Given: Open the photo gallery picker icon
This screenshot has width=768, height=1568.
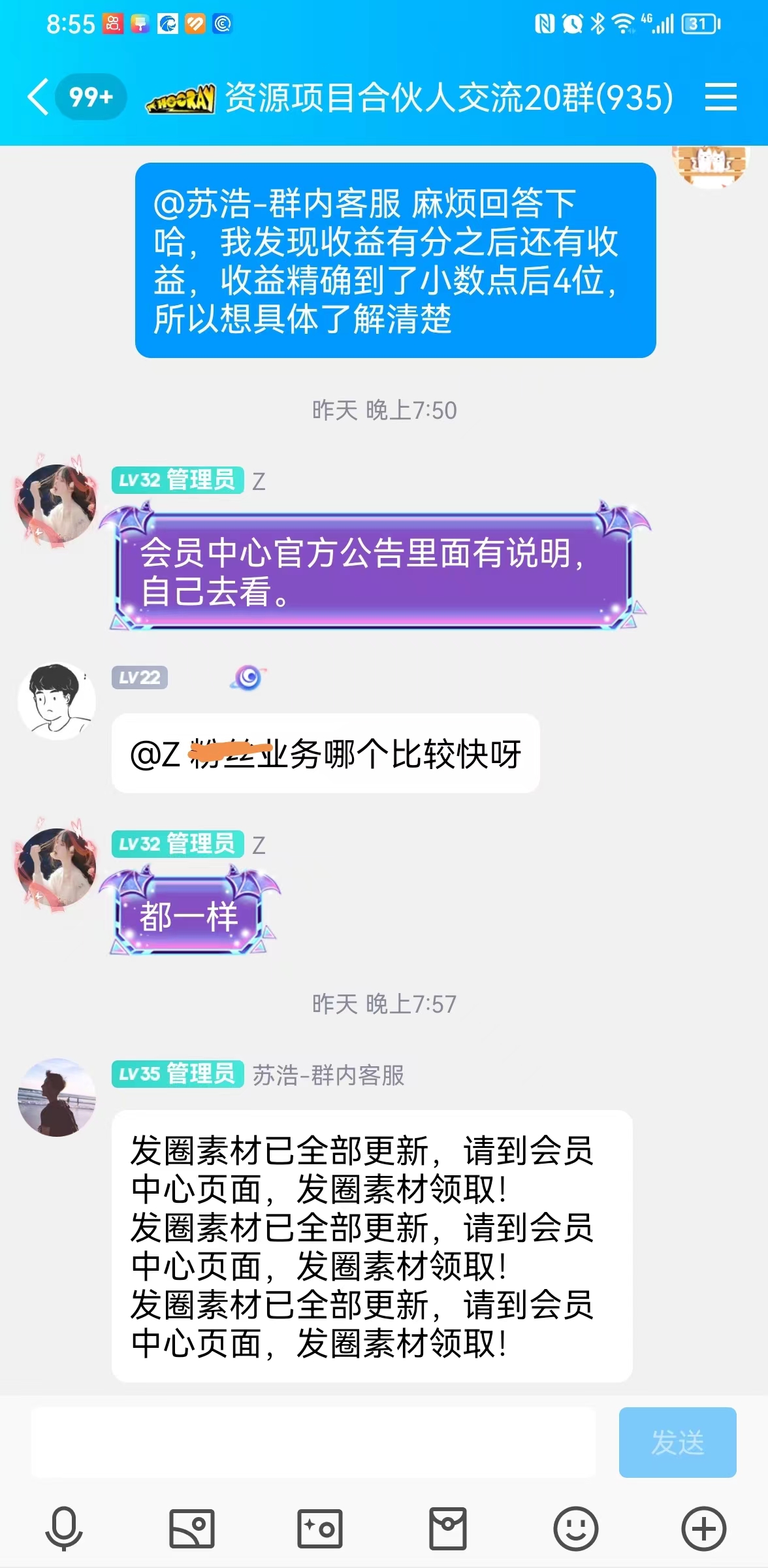Looking at the screenshot, I should (191, 1529).
